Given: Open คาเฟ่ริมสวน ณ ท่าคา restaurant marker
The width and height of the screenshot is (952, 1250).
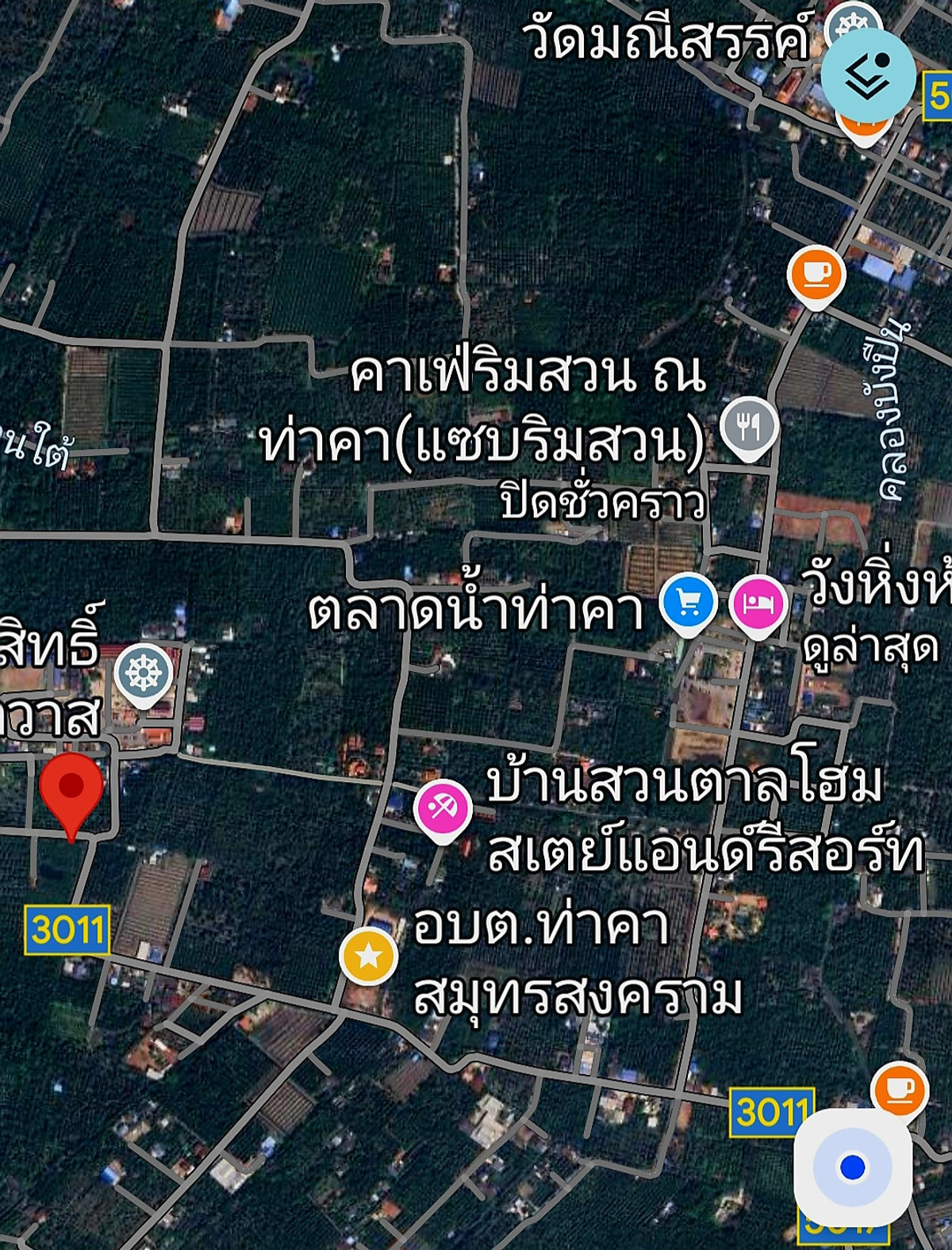Looking at the screenshot, I should pos(749,426).
